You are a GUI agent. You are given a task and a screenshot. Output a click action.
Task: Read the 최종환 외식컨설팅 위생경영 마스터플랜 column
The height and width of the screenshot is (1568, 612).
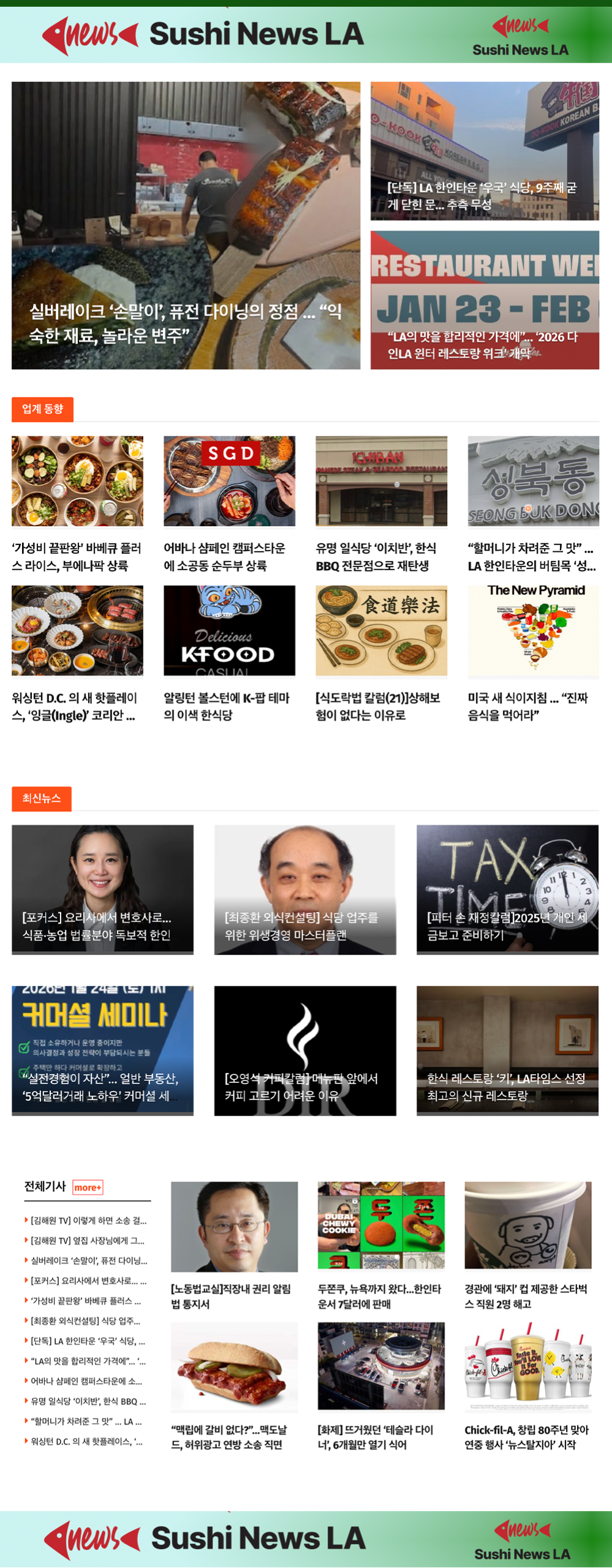304,925
